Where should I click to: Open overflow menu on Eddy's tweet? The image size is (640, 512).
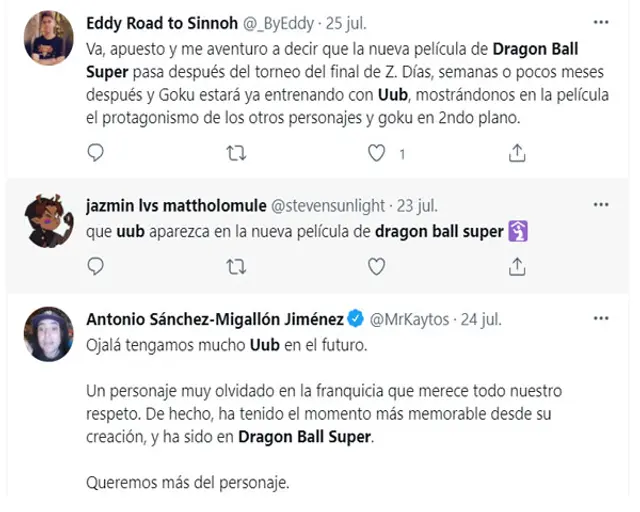coord(601,22)
